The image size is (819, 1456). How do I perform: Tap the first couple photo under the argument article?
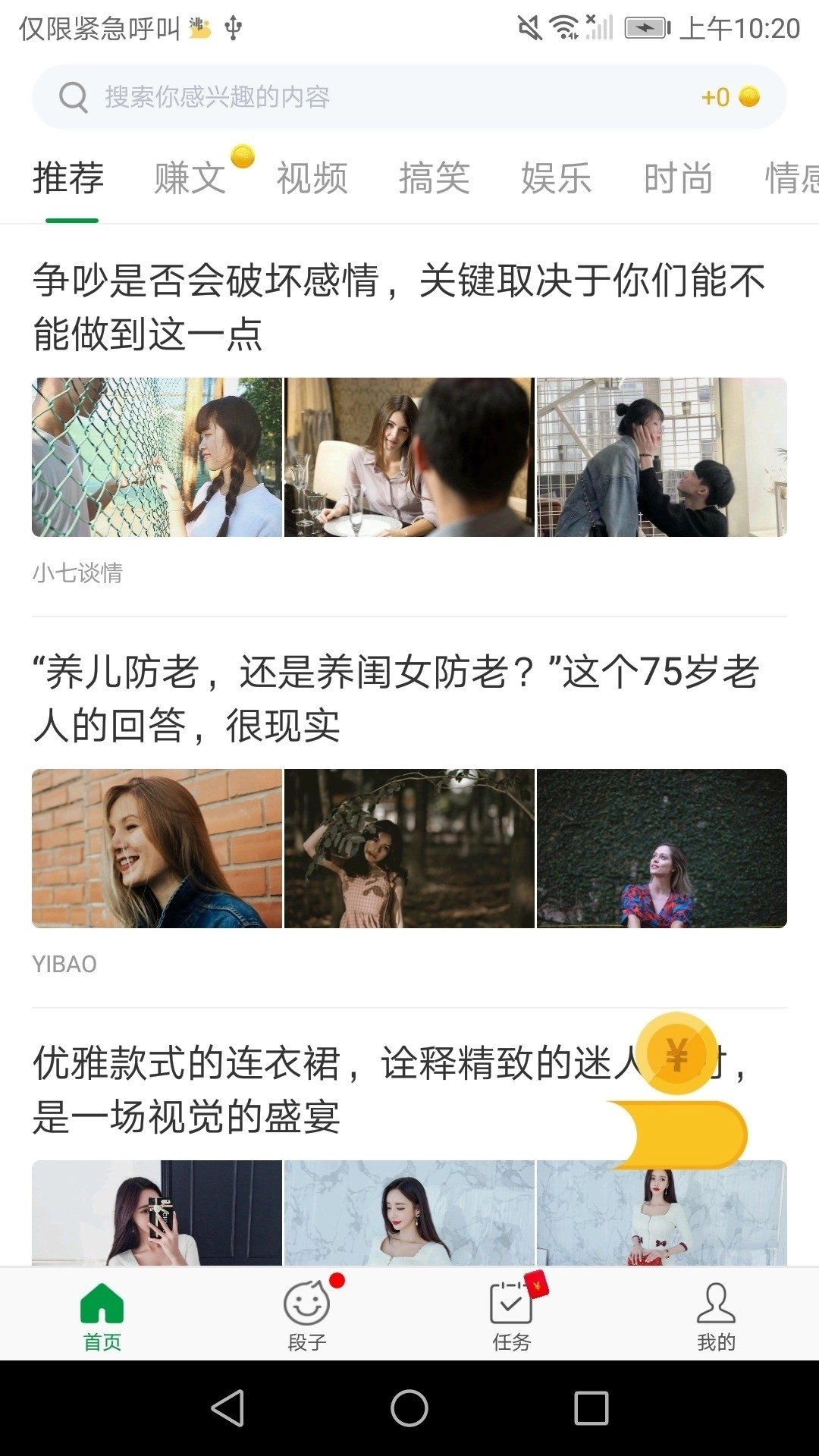coord(155,457)
